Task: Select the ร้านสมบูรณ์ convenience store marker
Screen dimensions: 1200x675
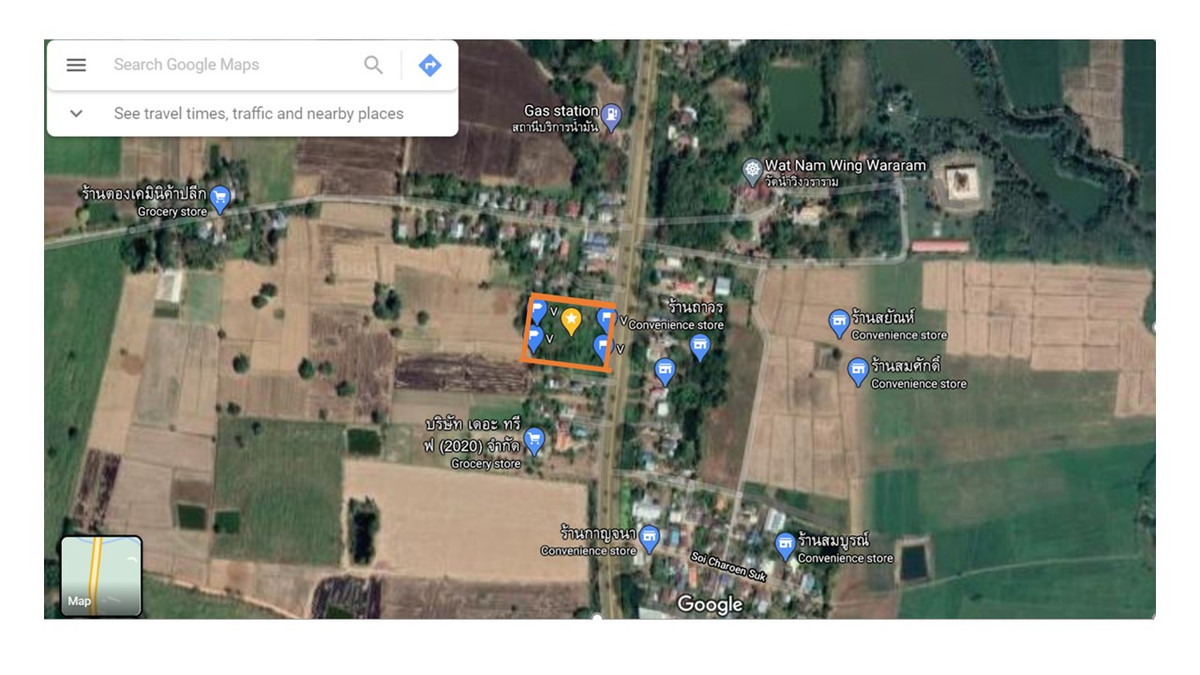Action: click(785, 545)
